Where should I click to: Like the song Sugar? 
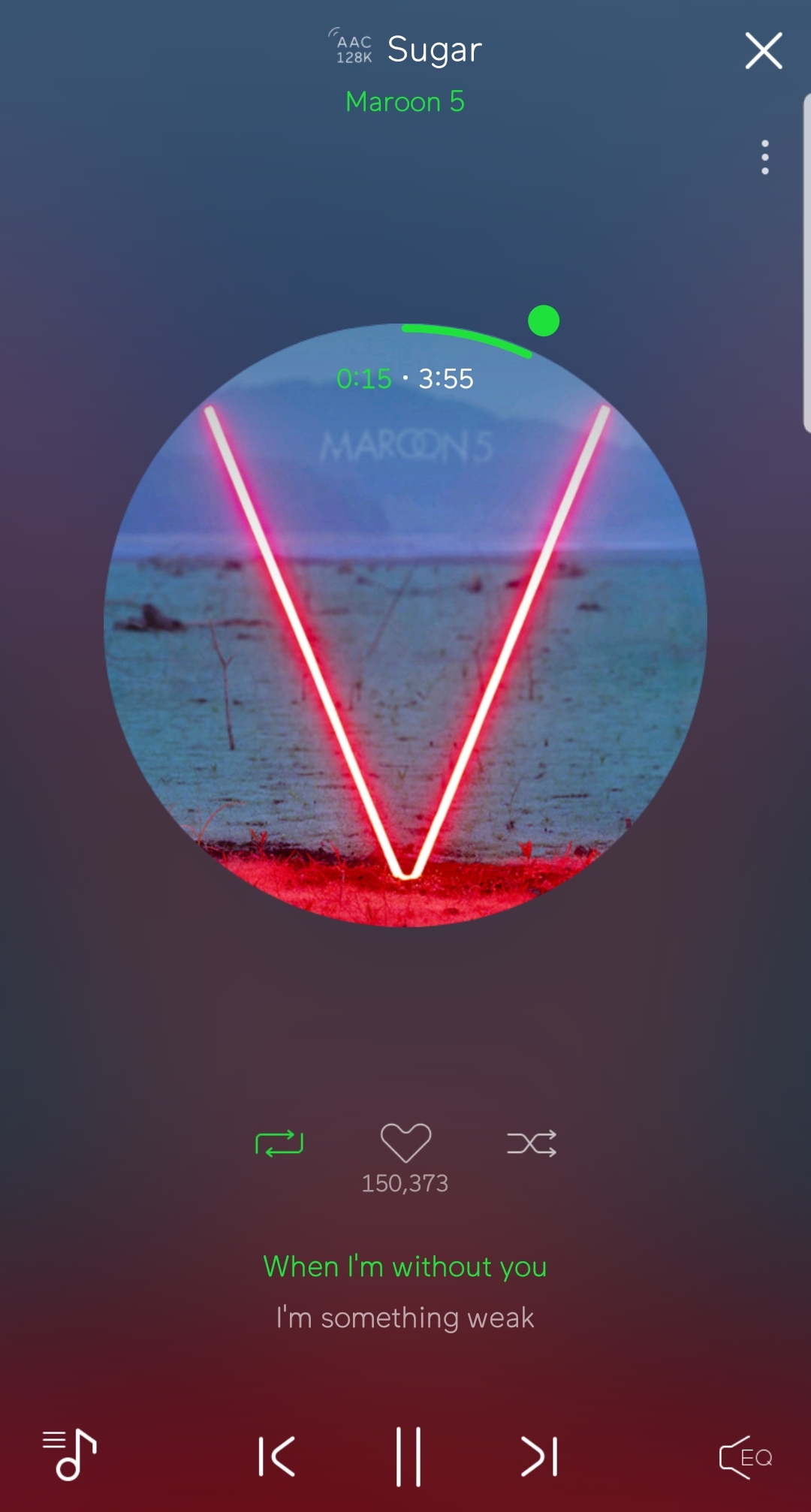(x=405, y=1143)
